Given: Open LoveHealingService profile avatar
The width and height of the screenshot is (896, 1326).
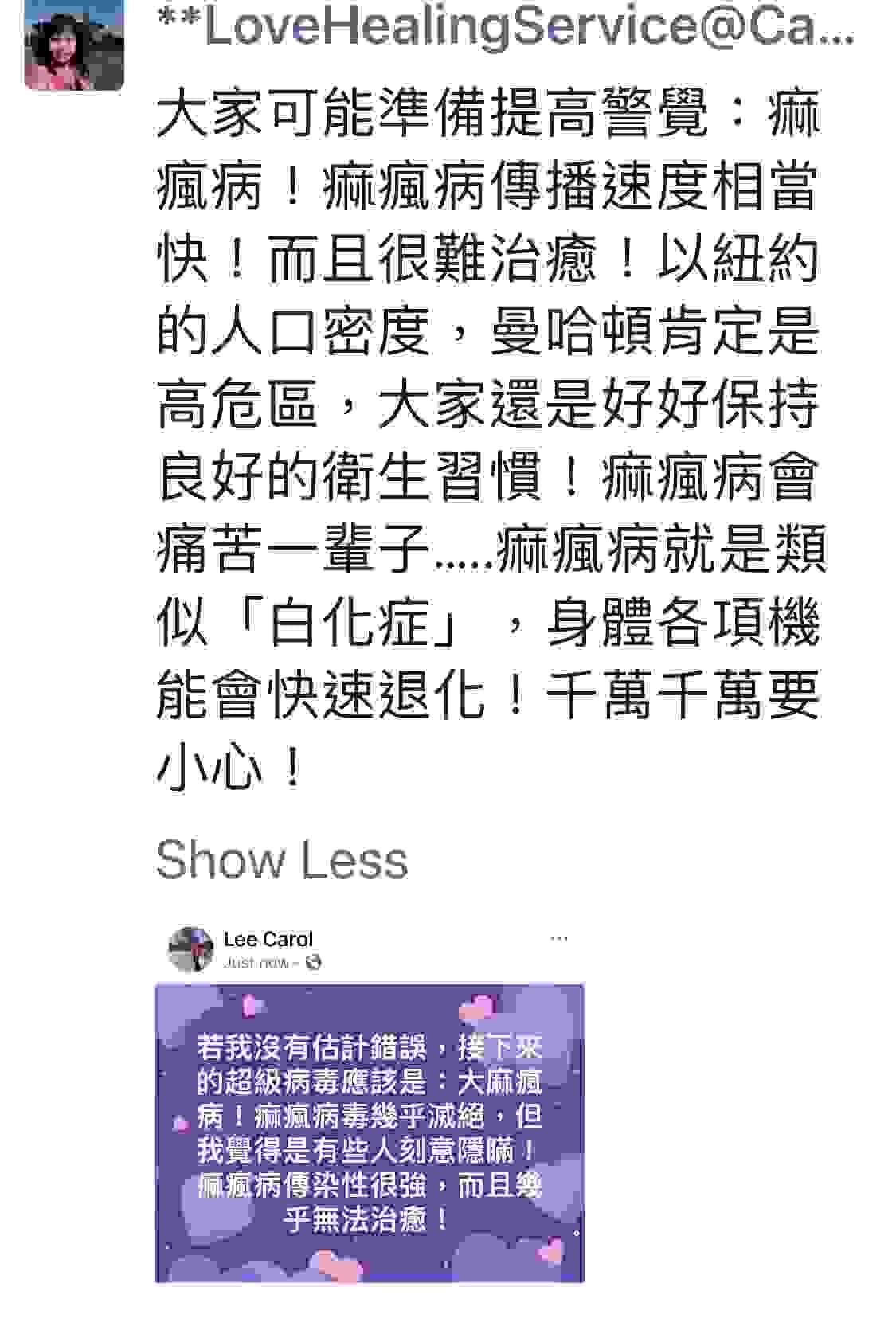Looking at the screenshot, I should (73, 45).
